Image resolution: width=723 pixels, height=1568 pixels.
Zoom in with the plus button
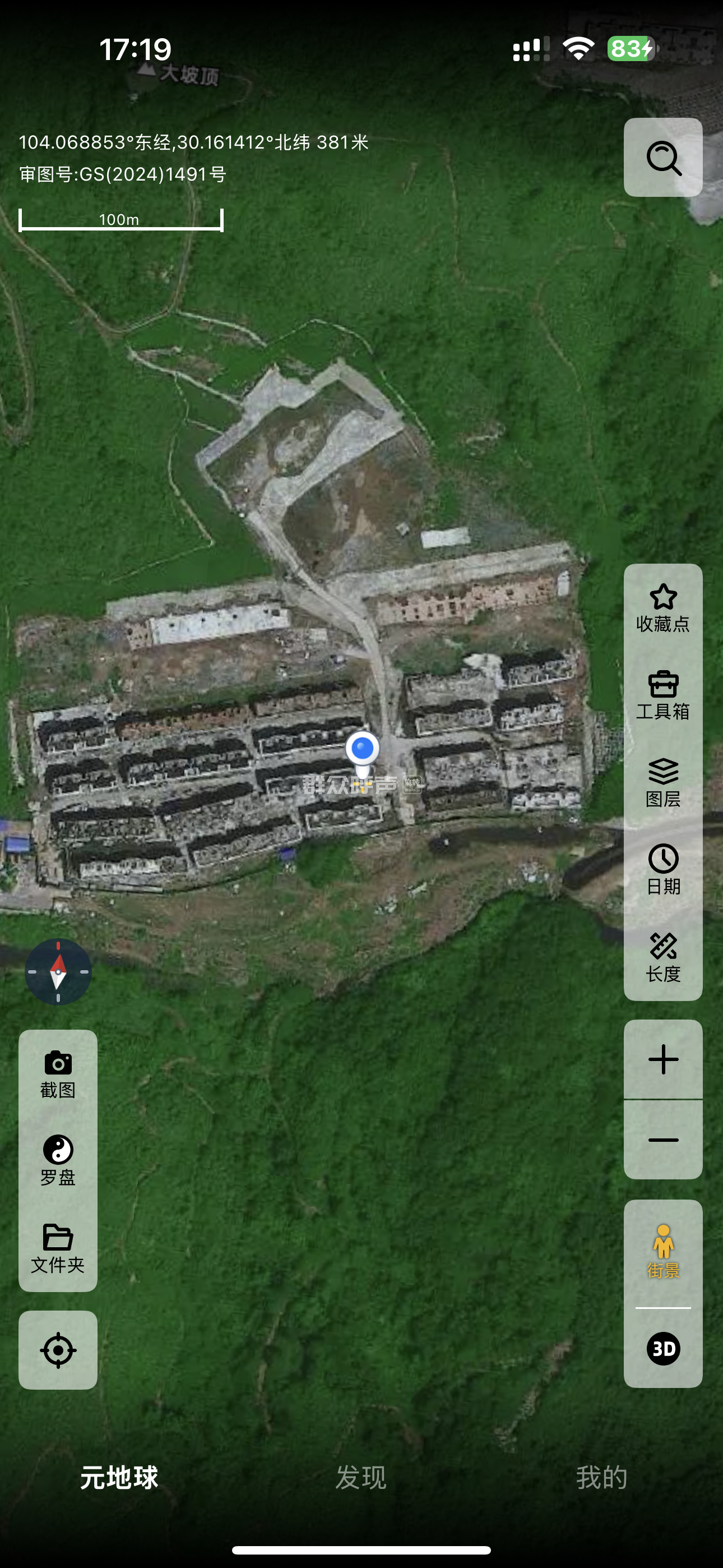(x=662, y=1060)
